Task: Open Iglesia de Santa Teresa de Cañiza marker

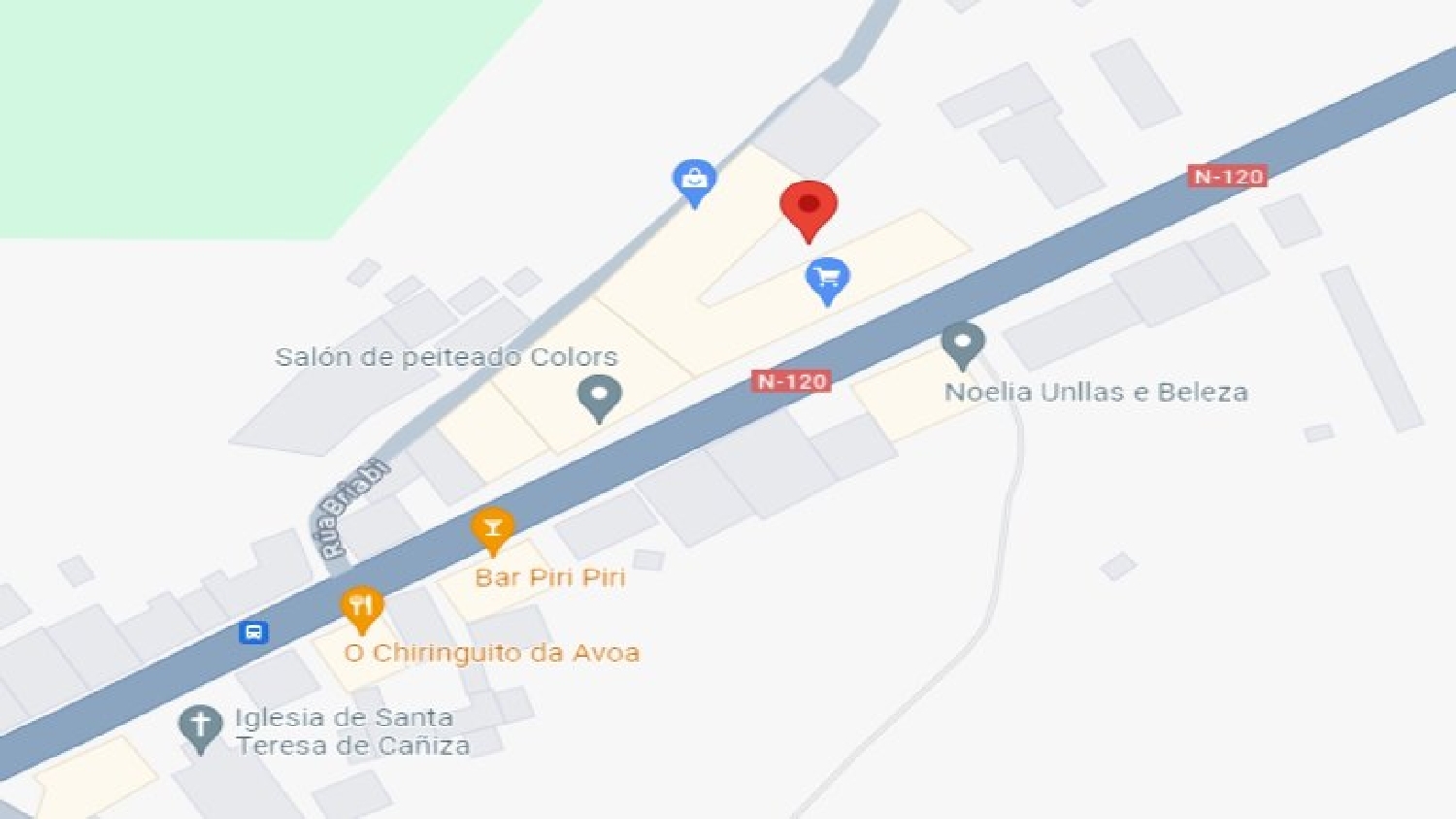Action: [x=201, y=726]
